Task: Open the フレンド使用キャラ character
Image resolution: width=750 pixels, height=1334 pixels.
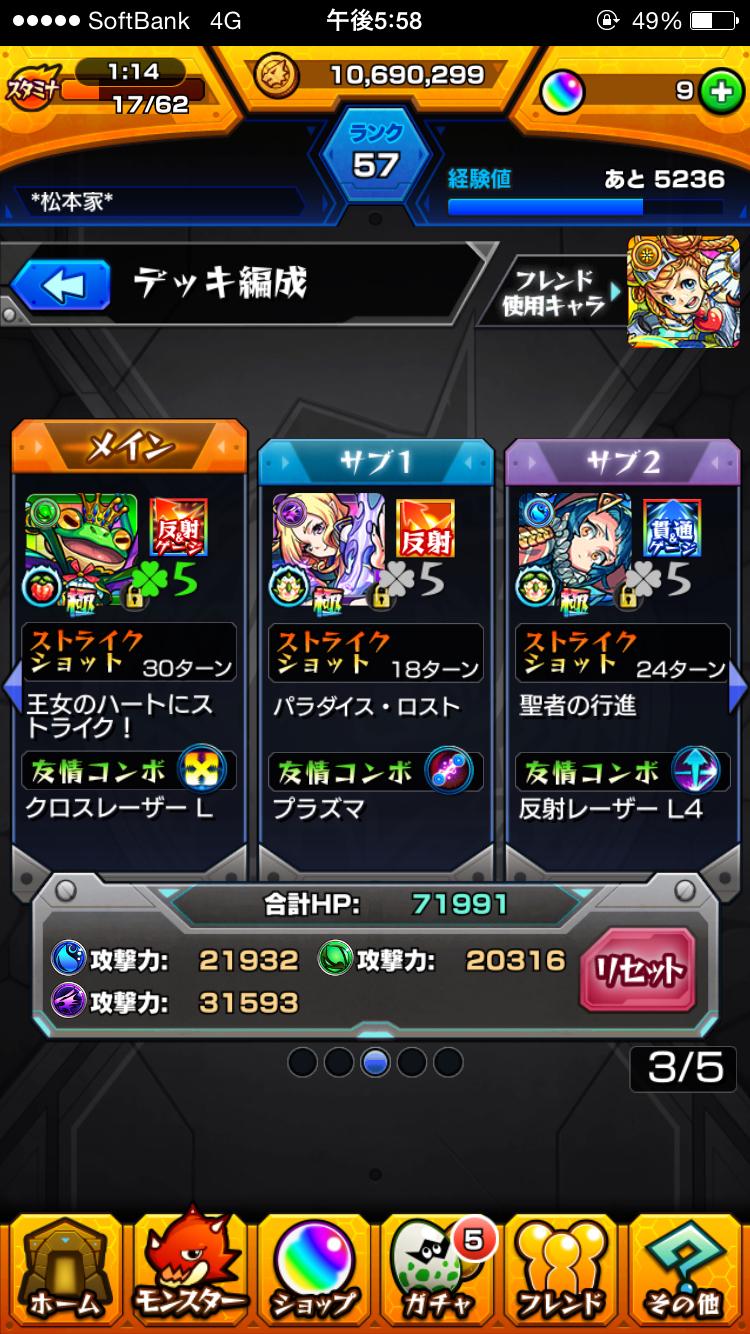Action: tap(682, 292)
